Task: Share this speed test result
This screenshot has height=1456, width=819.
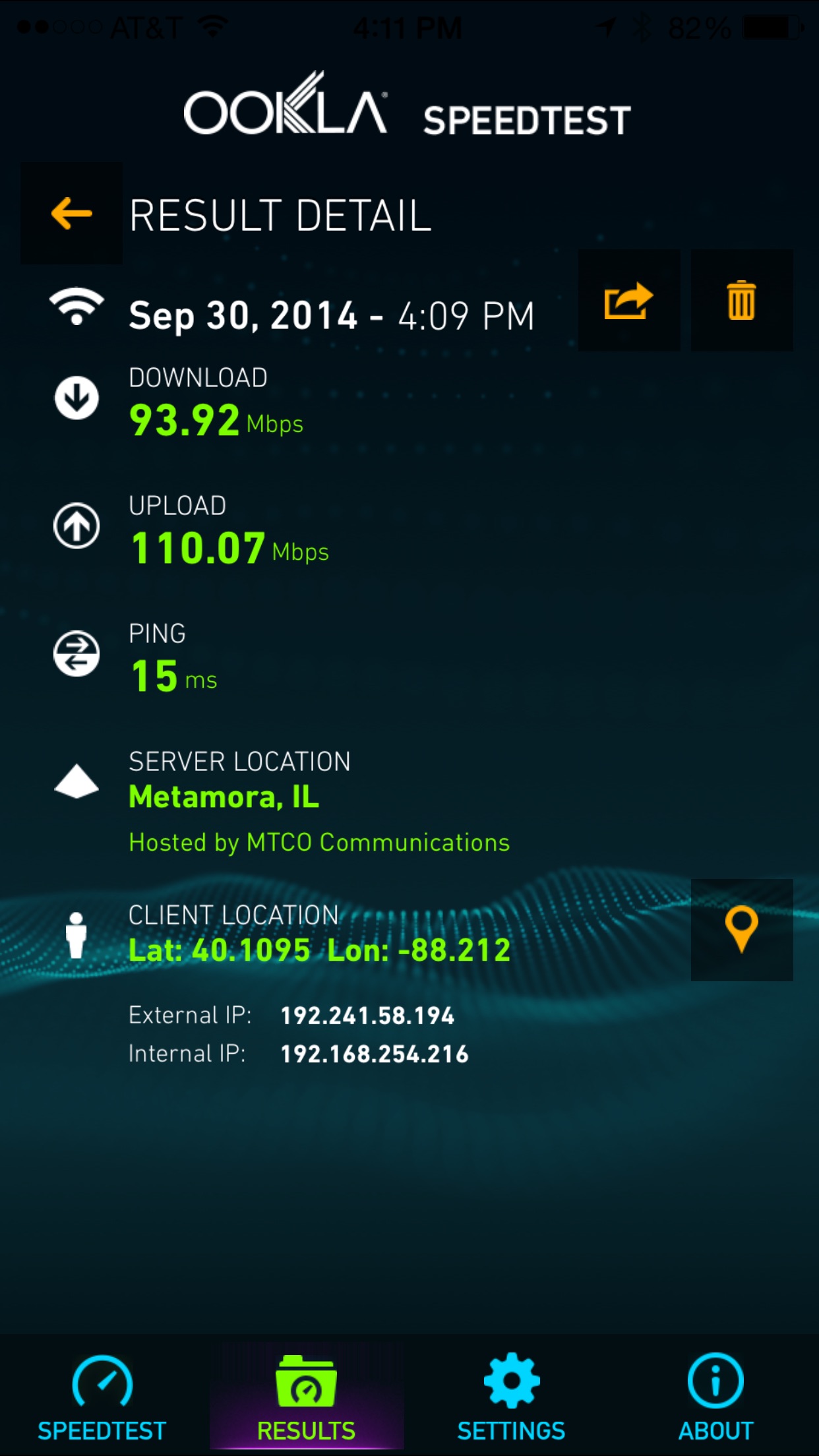Action: point(629,301)
